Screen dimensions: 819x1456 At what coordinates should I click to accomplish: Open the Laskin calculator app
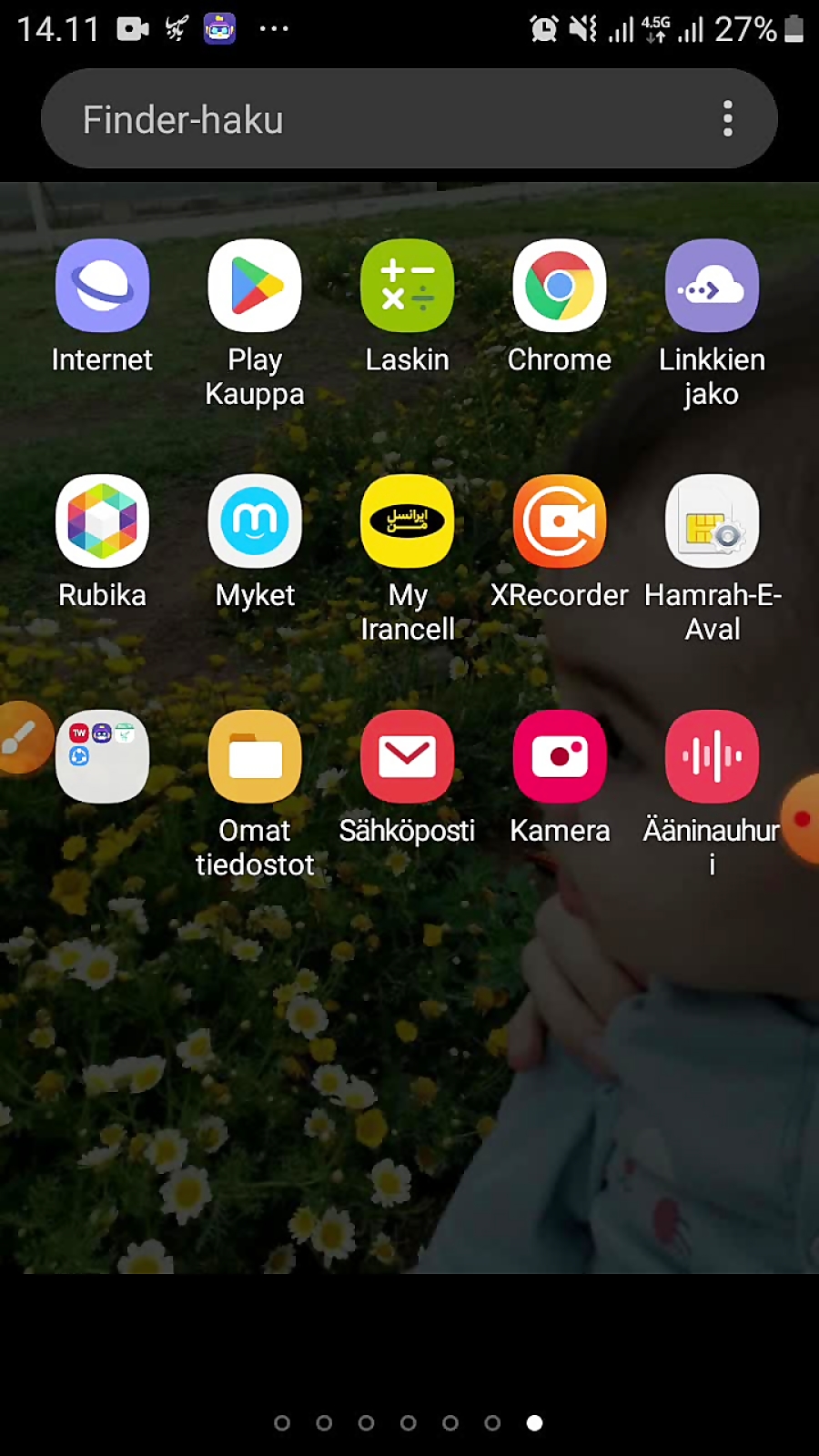point(407,287)
